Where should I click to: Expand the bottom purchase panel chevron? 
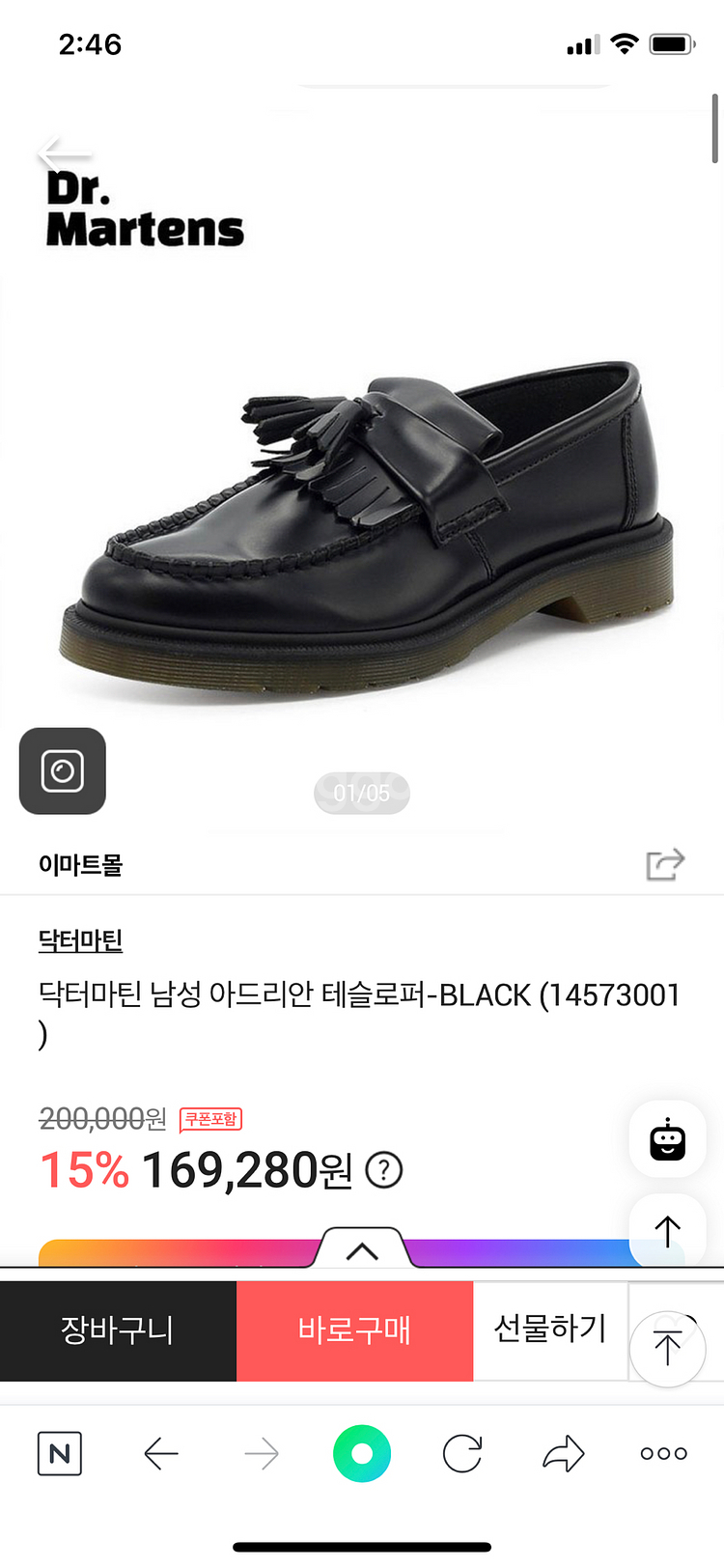tap(362, 1250)
